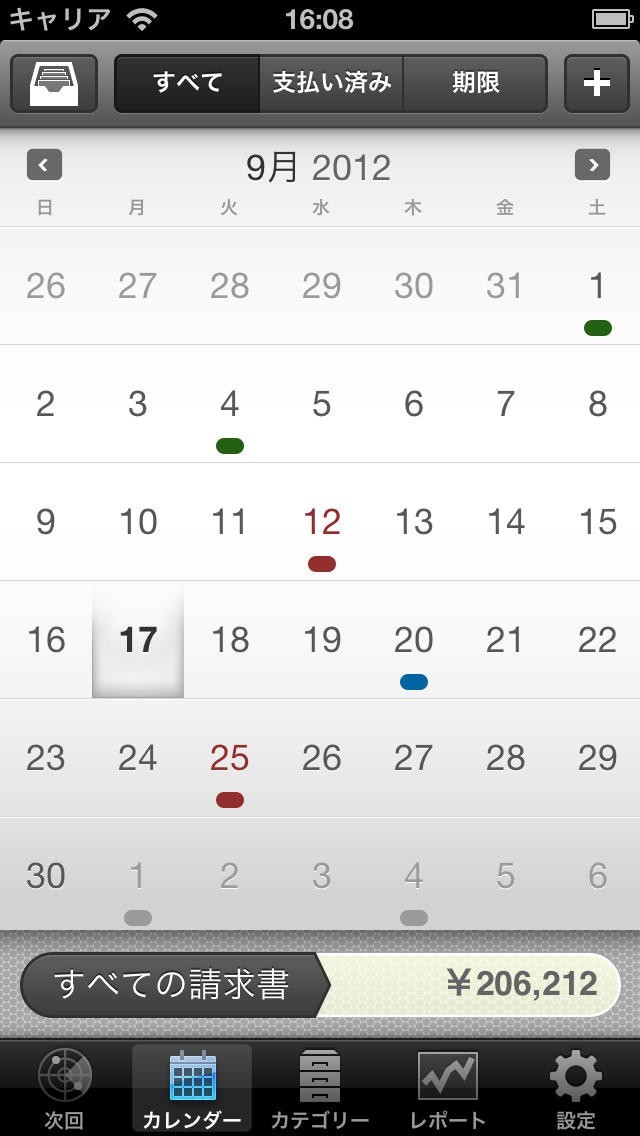Open the 設定 tab
This screenshot has width=640, height=1136.
click(575, 1087)
